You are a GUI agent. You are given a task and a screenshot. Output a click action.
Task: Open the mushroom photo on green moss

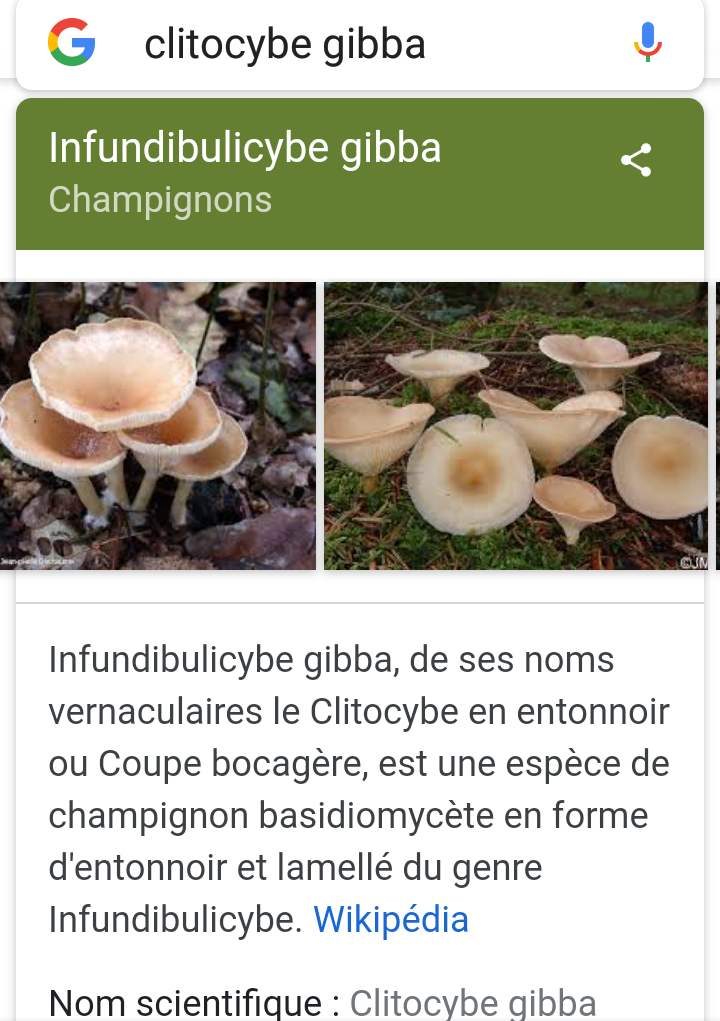[515, 426]
